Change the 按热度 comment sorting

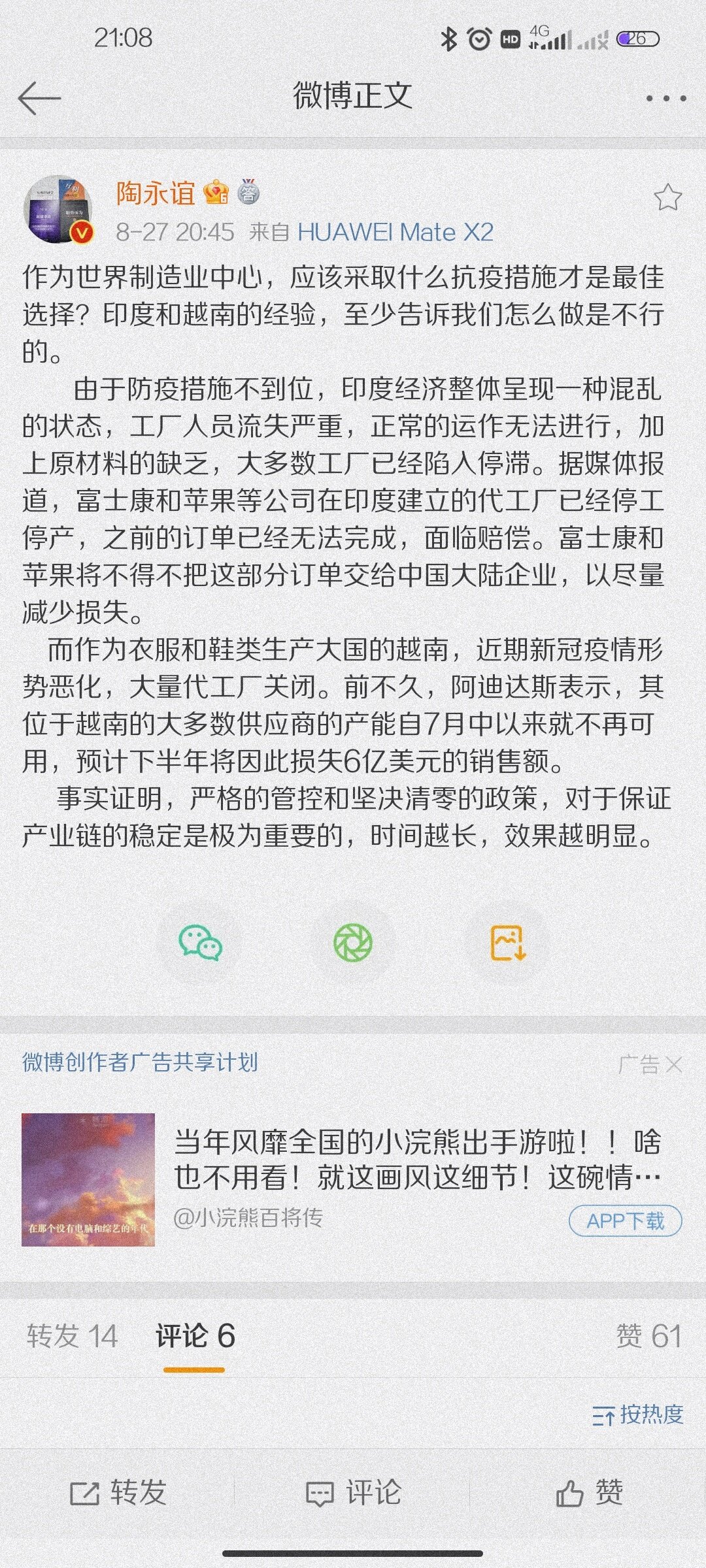point(637,1414)
